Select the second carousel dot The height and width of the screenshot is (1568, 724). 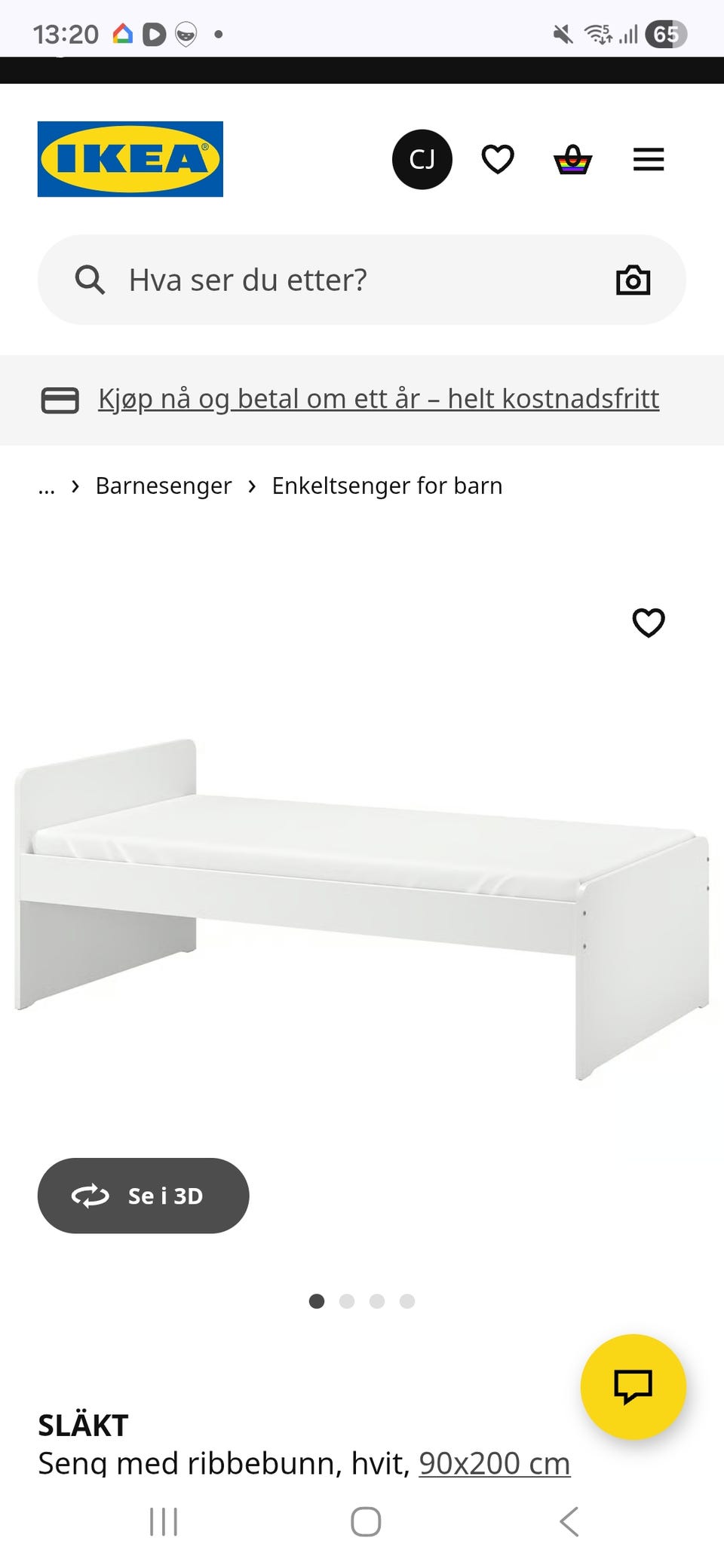[x=348, y=1301]
